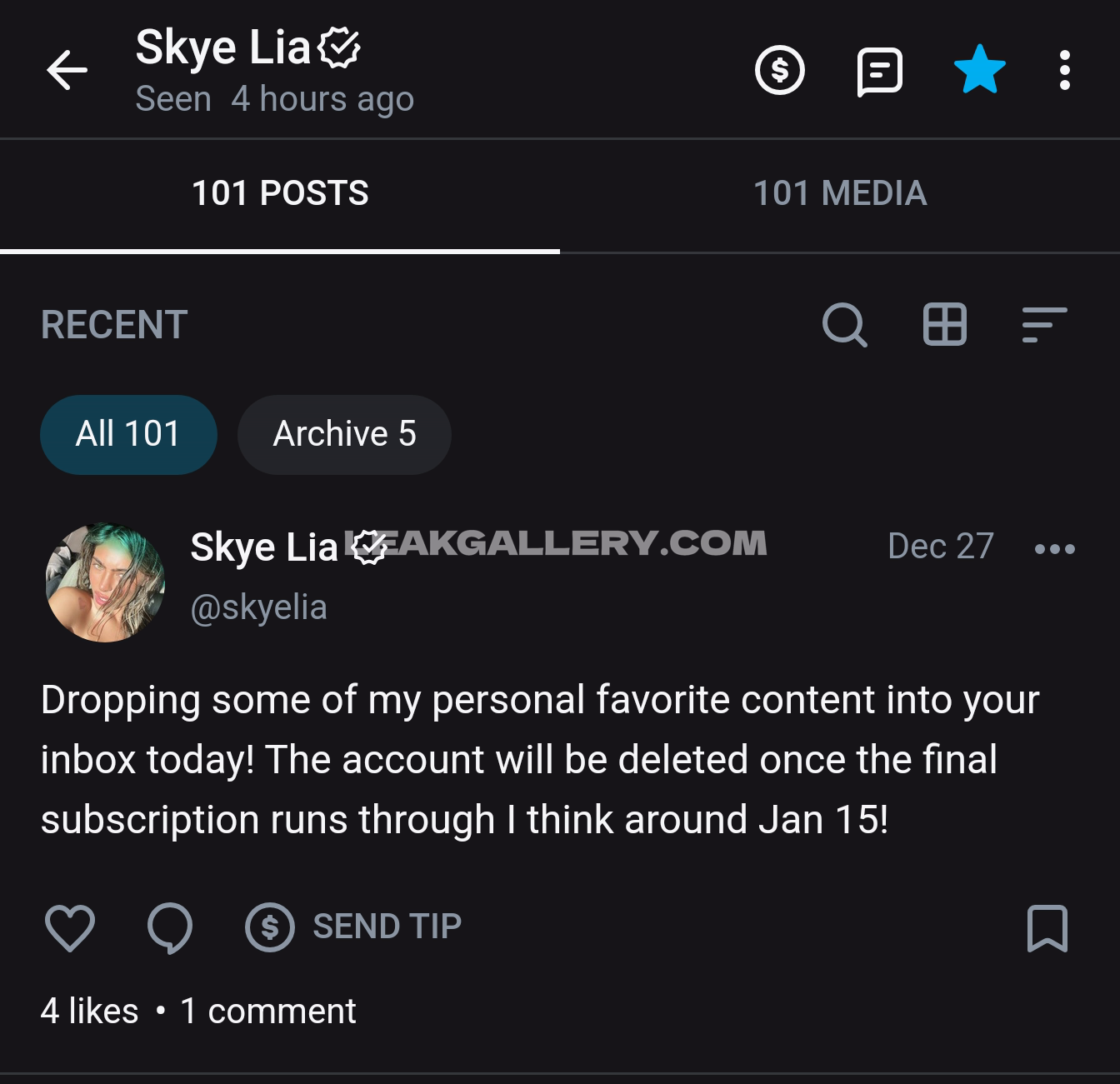Viewport: 1120px width, 1084px height.
Task: Comment on the Dec 27 post
Action: point(170,927)
